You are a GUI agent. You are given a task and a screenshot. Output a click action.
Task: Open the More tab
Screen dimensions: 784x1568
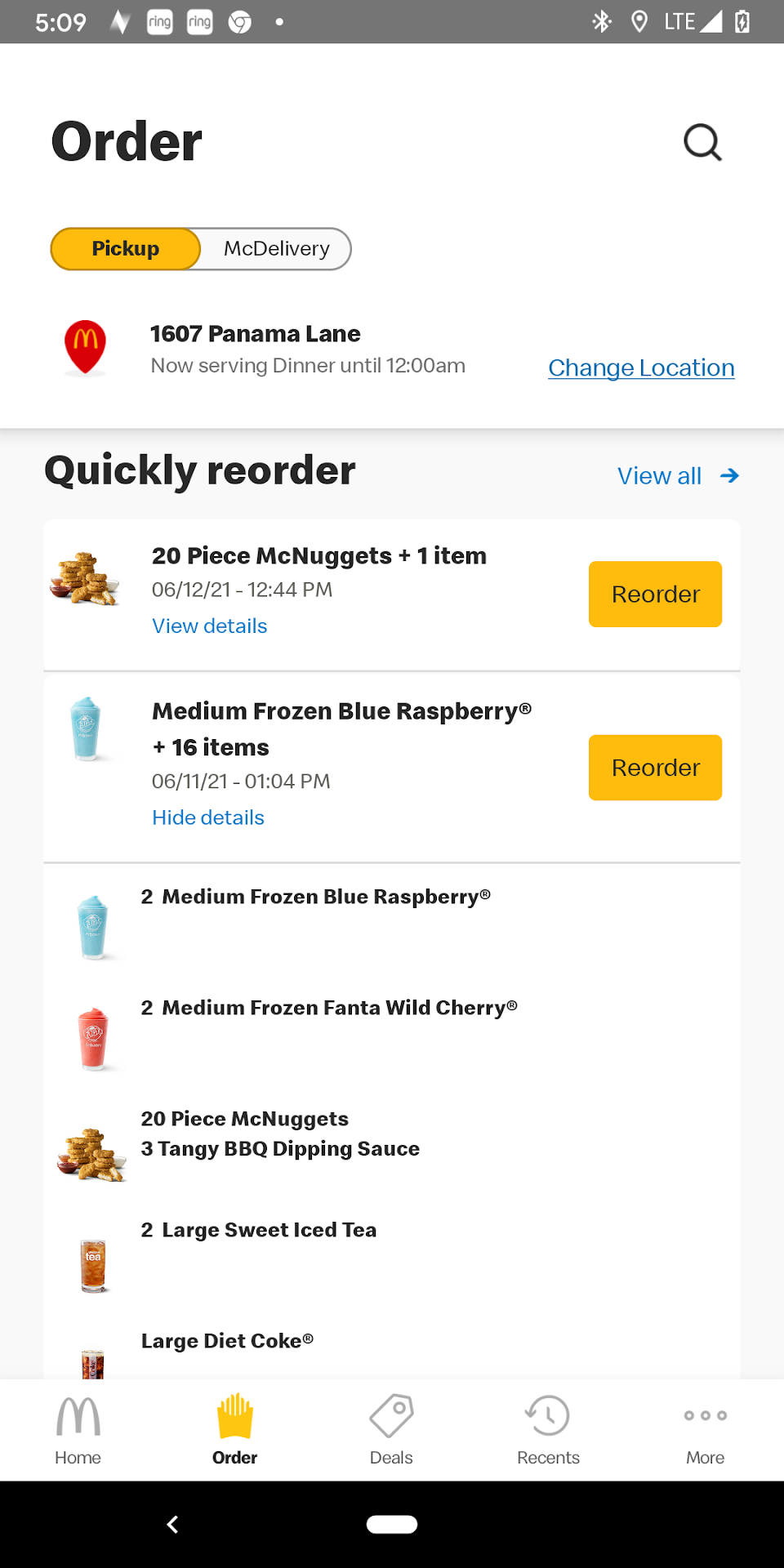coord(705,1430)
